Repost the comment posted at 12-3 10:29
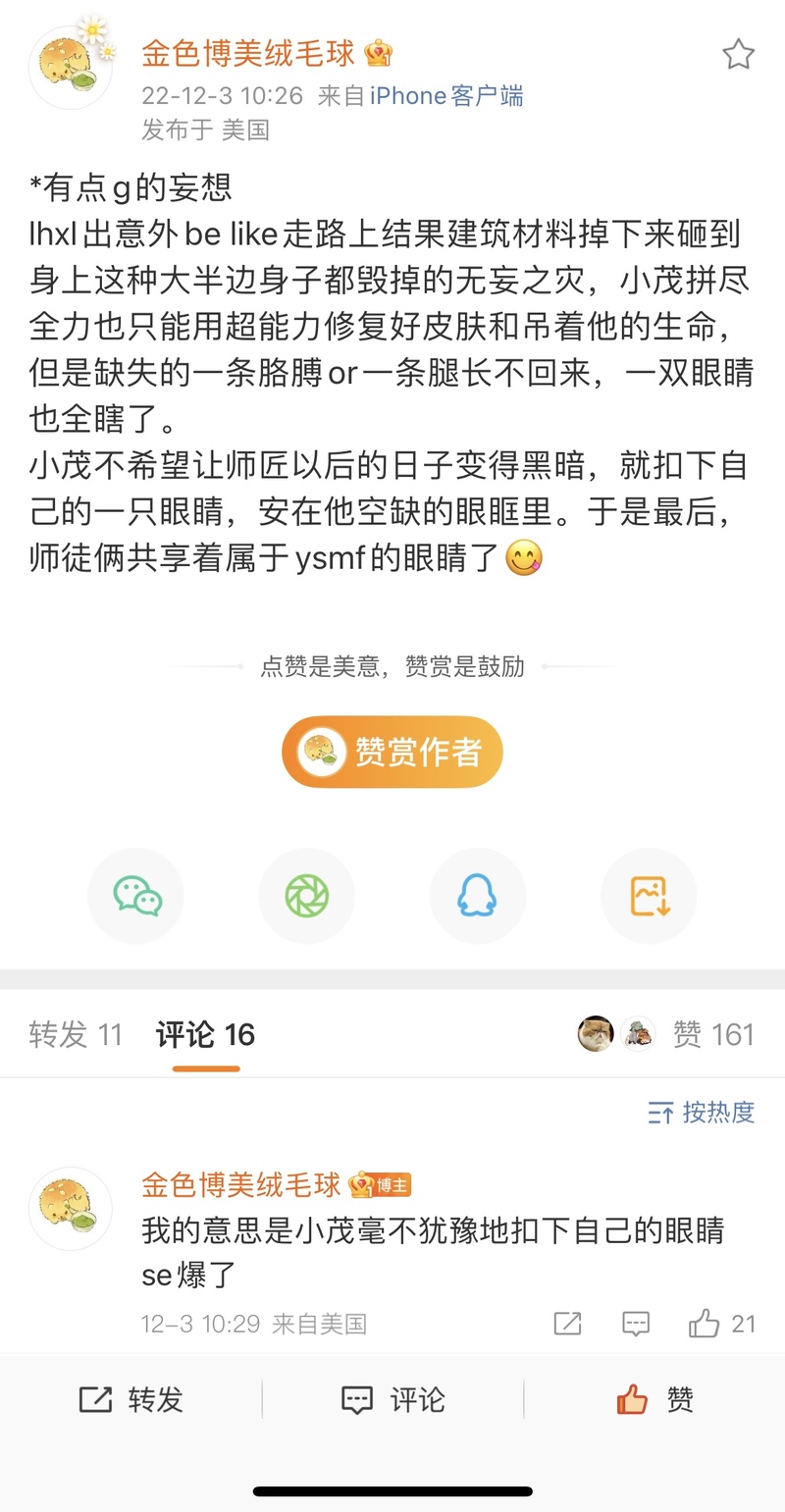The width and height of the screenshot is (785, 1512). coord(567,1324)
